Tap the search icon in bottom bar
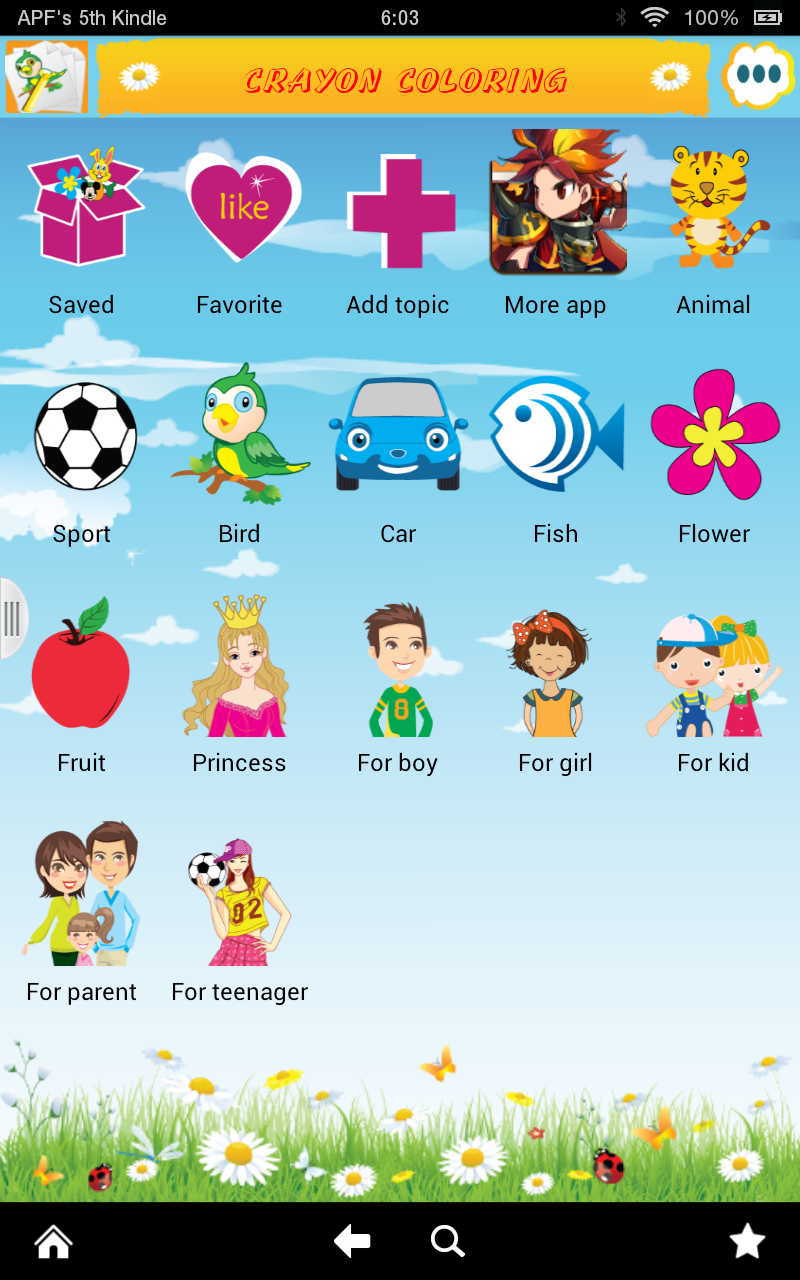800x1280 pixels. coord(447,1239)
